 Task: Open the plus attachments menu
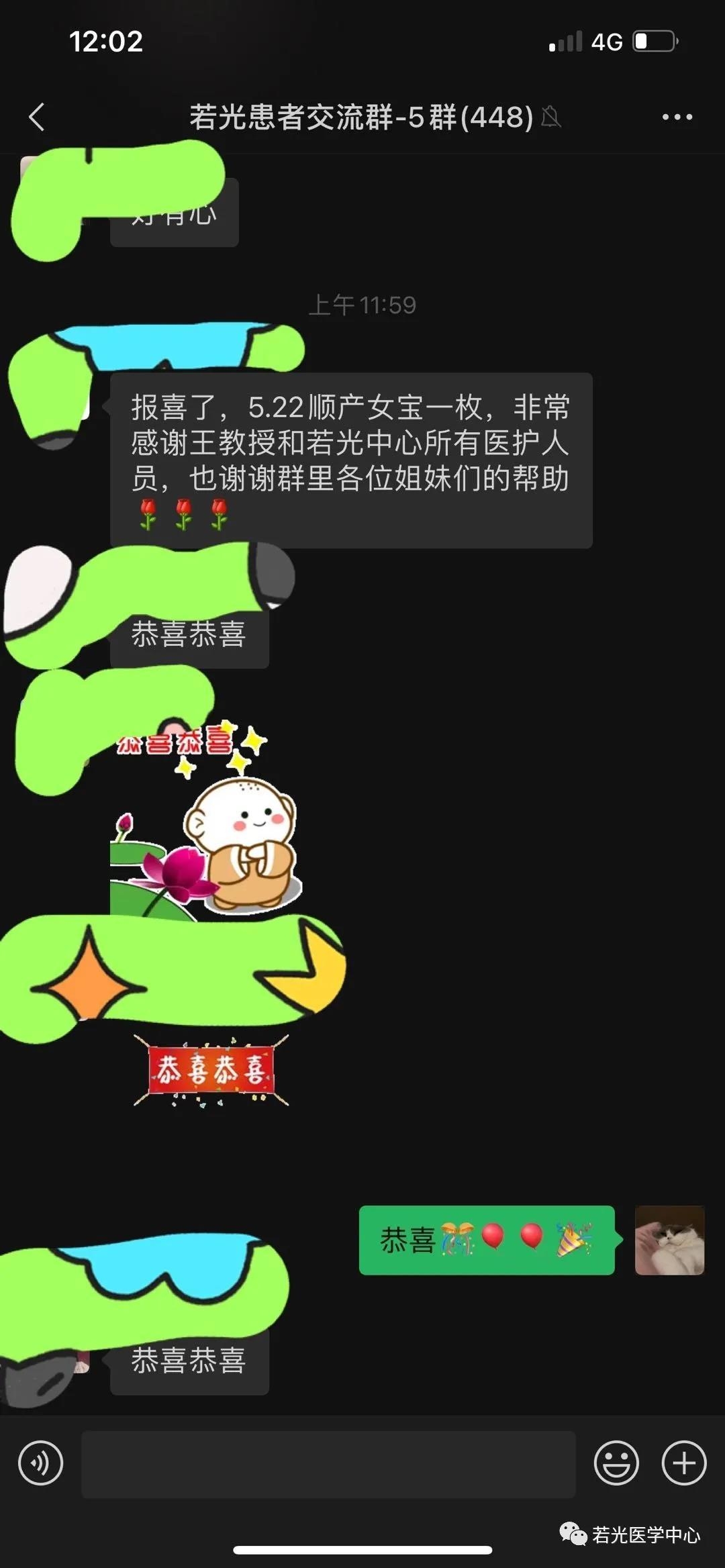pos(684,1463)
